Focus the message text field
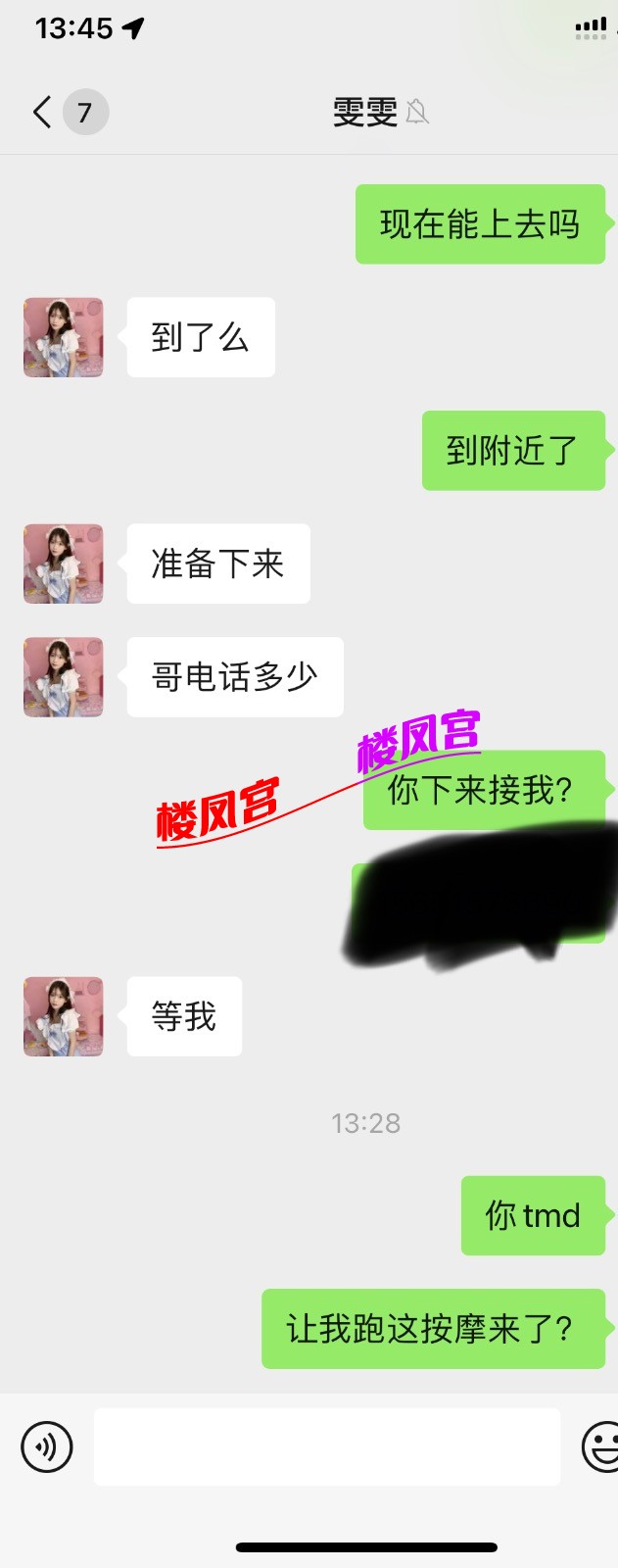Image resolution: width=618 pixels, height=1568 pixels. click(327, 1446)
